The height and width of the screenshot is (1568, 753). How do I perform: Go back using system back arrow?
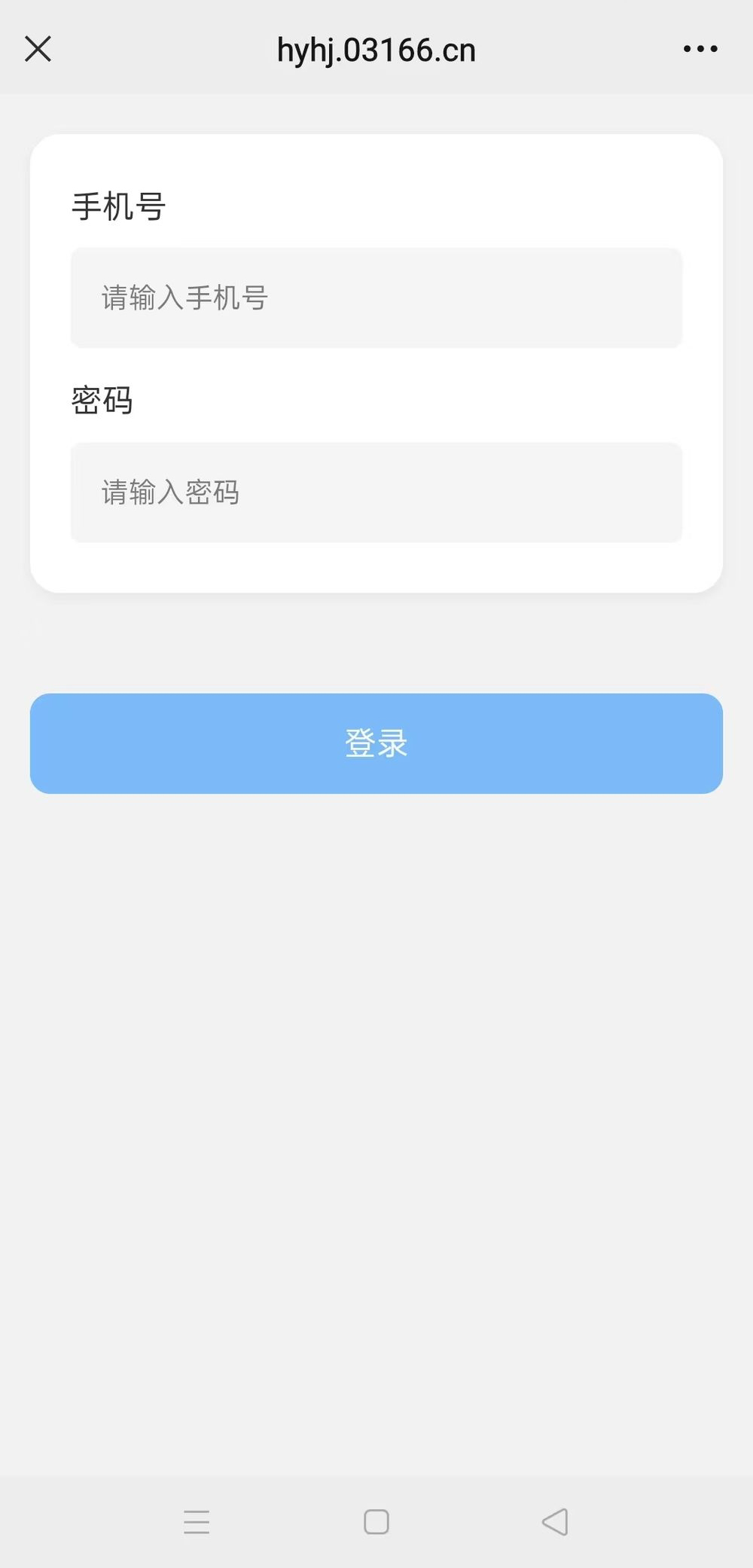pyautogui.click(x=555, y=1521)
